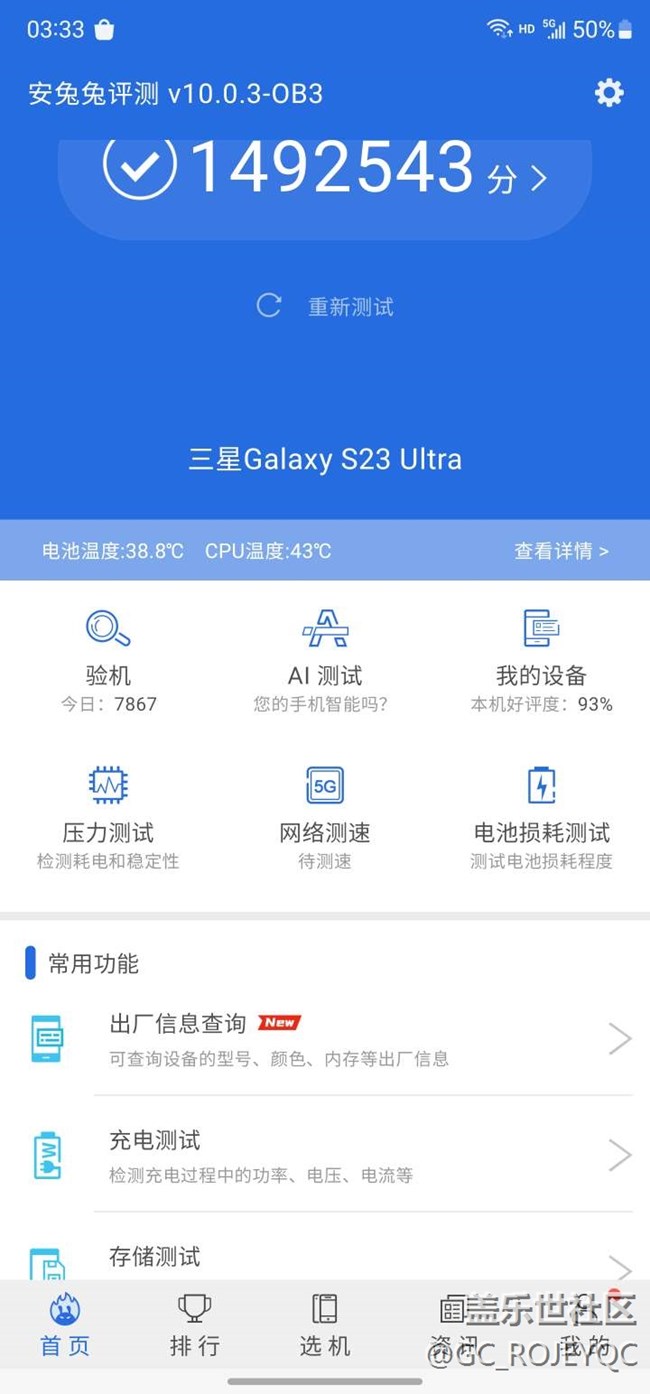
Task: Tap 重新测试 to rerun the benchmark
Action: [x=326, y=306]
